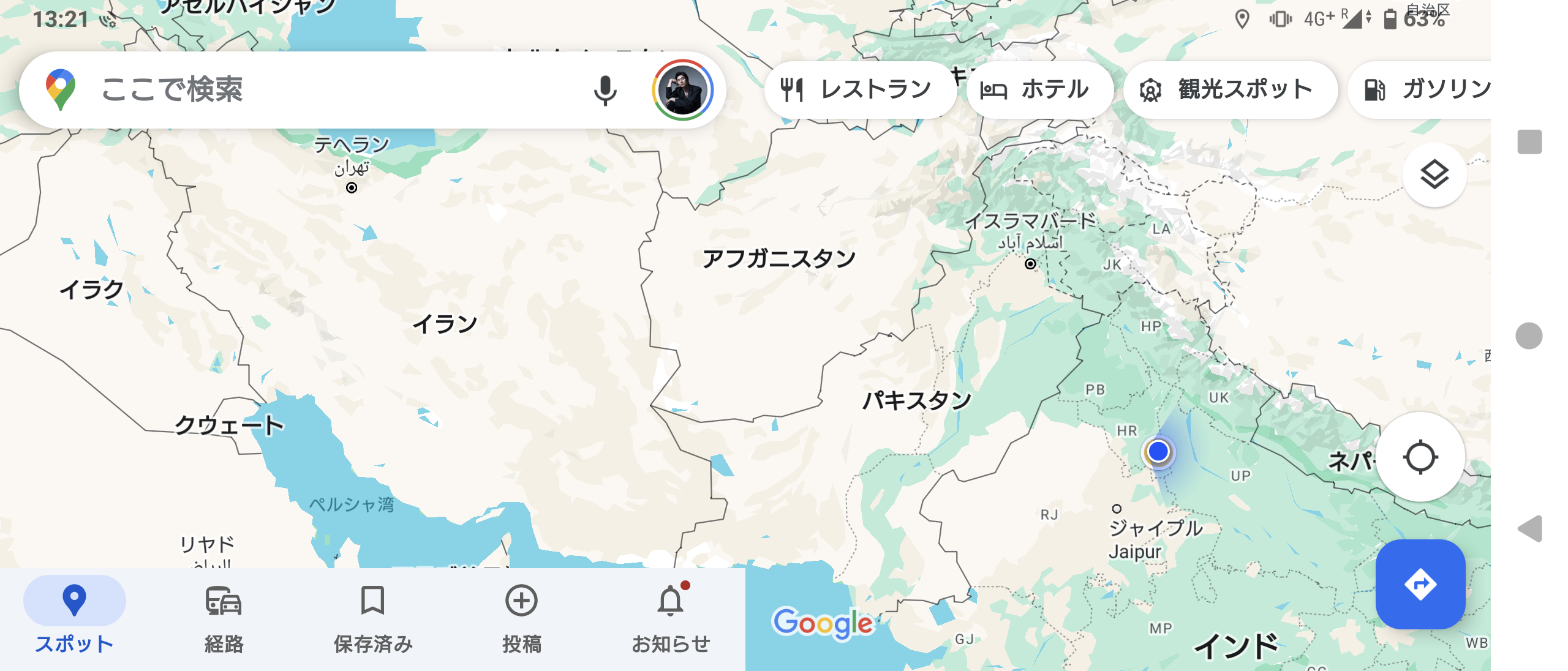Open the blue directions button
The image size is (1568, 671).
pos(1420,584)
